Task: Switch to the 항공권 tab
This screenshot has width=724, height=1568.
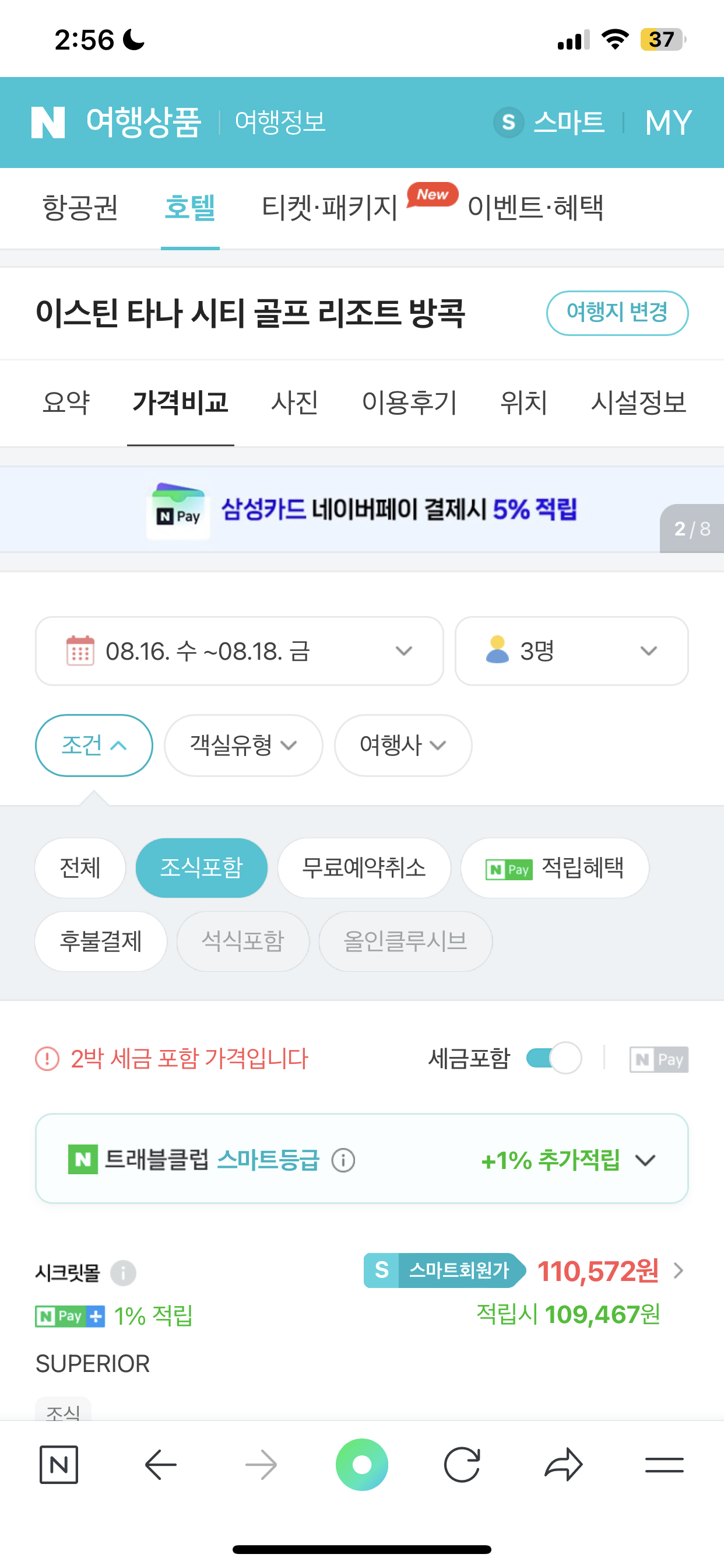Action: click(x=80, y=208)
